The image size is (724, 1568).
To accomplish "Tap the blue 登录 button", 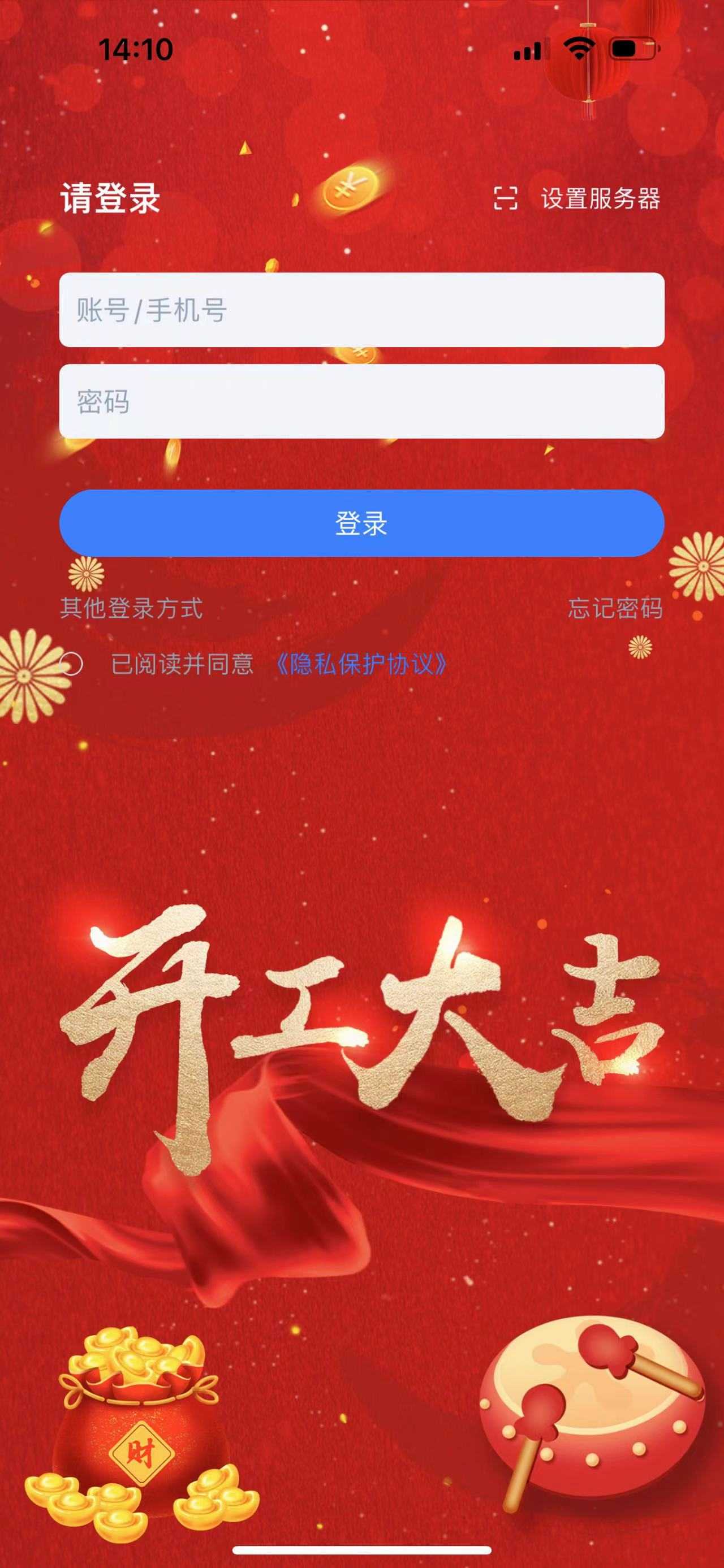I will point(361,523).
